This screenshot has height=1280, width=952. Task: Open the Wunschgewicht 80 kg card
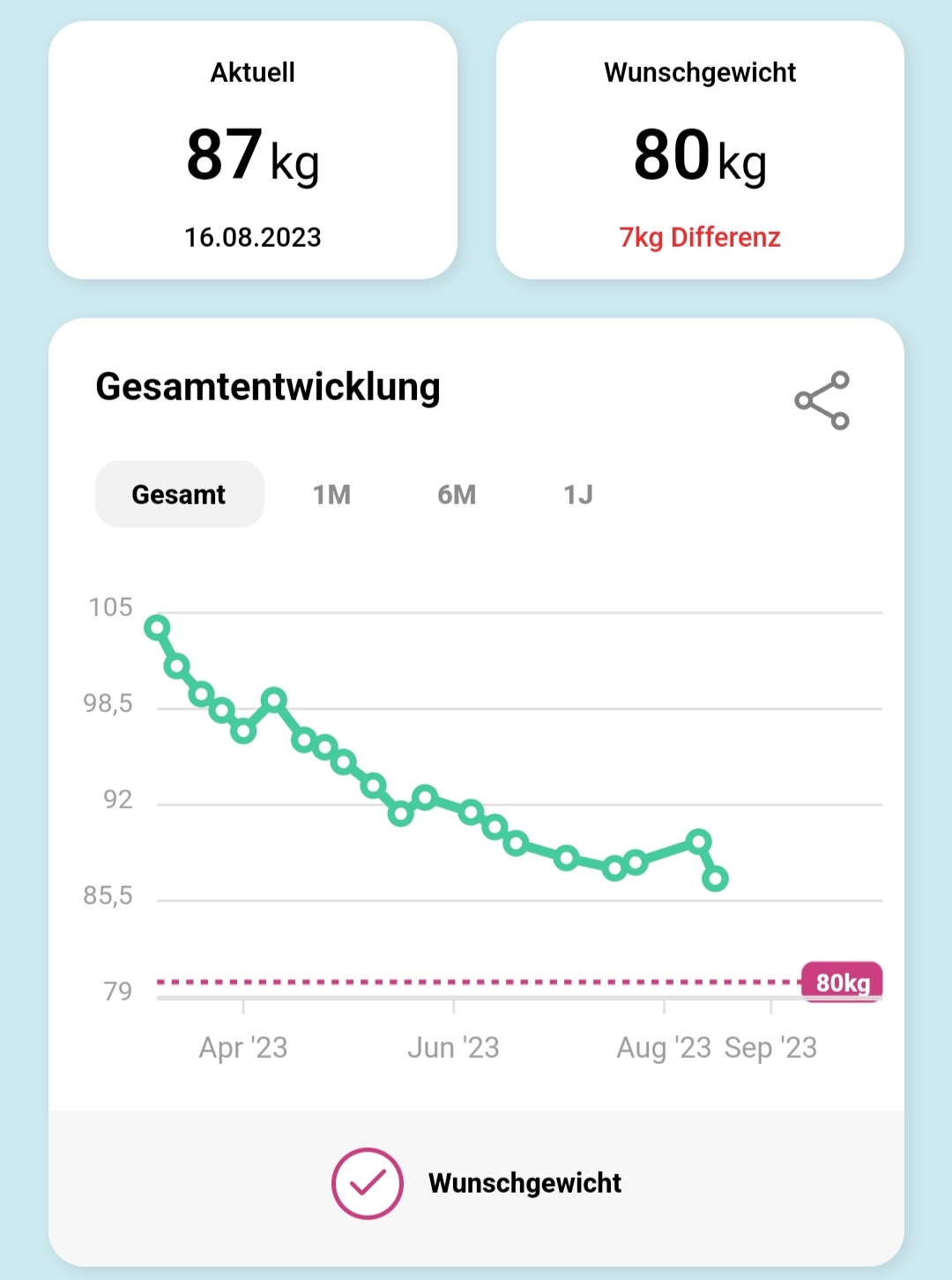click(700, 151)
